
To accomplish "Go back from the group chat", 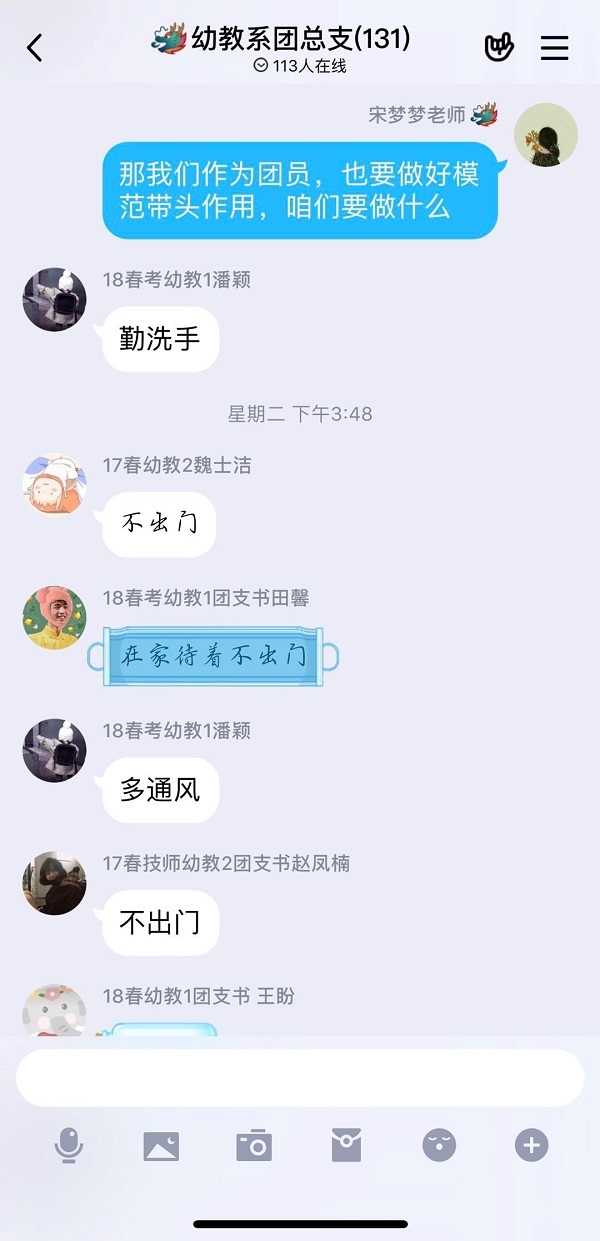I will point(35,47).
